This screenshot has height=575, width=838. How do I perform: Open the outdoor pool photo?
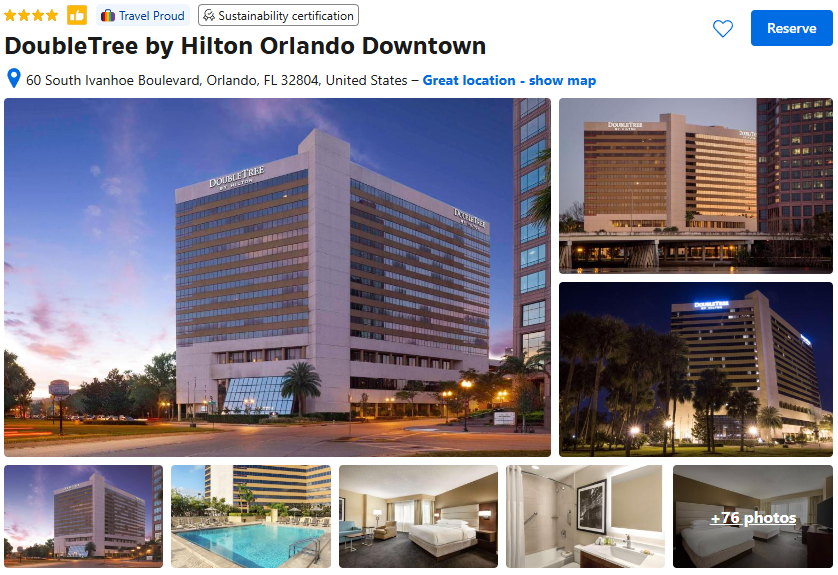(250, 516)
